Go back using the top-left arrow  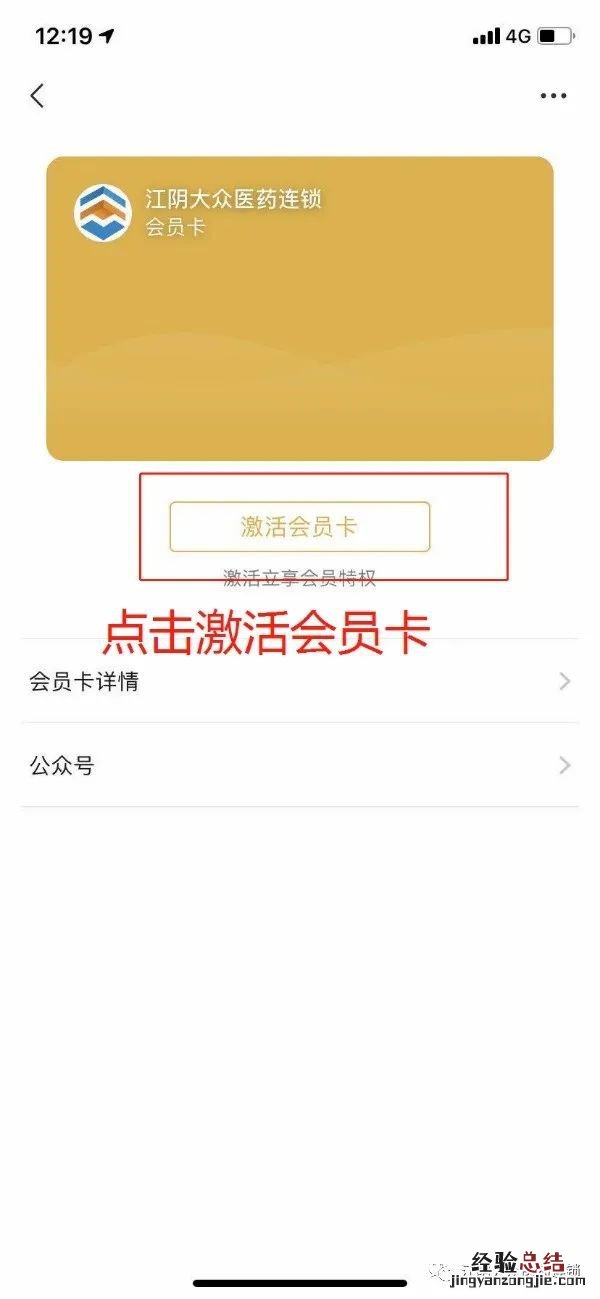[38, 96]
